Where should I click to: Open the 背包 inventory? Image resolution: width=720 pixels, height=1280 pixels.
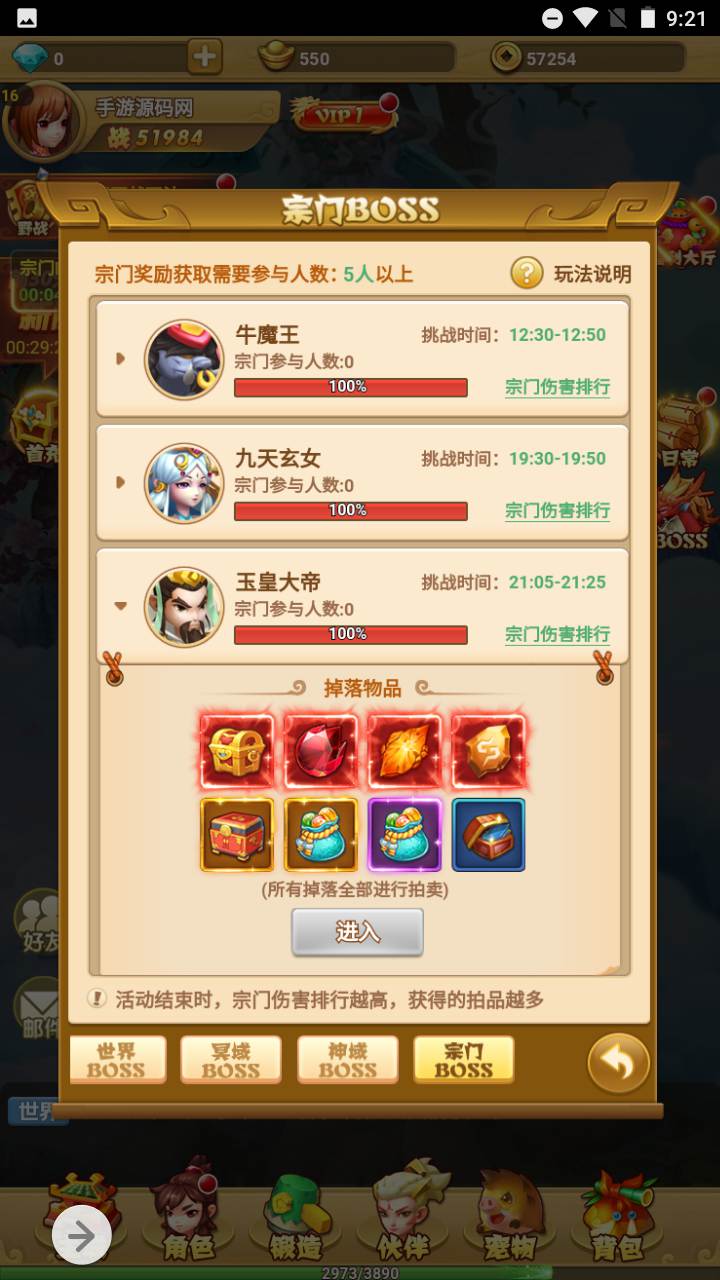click(616, 1215)
